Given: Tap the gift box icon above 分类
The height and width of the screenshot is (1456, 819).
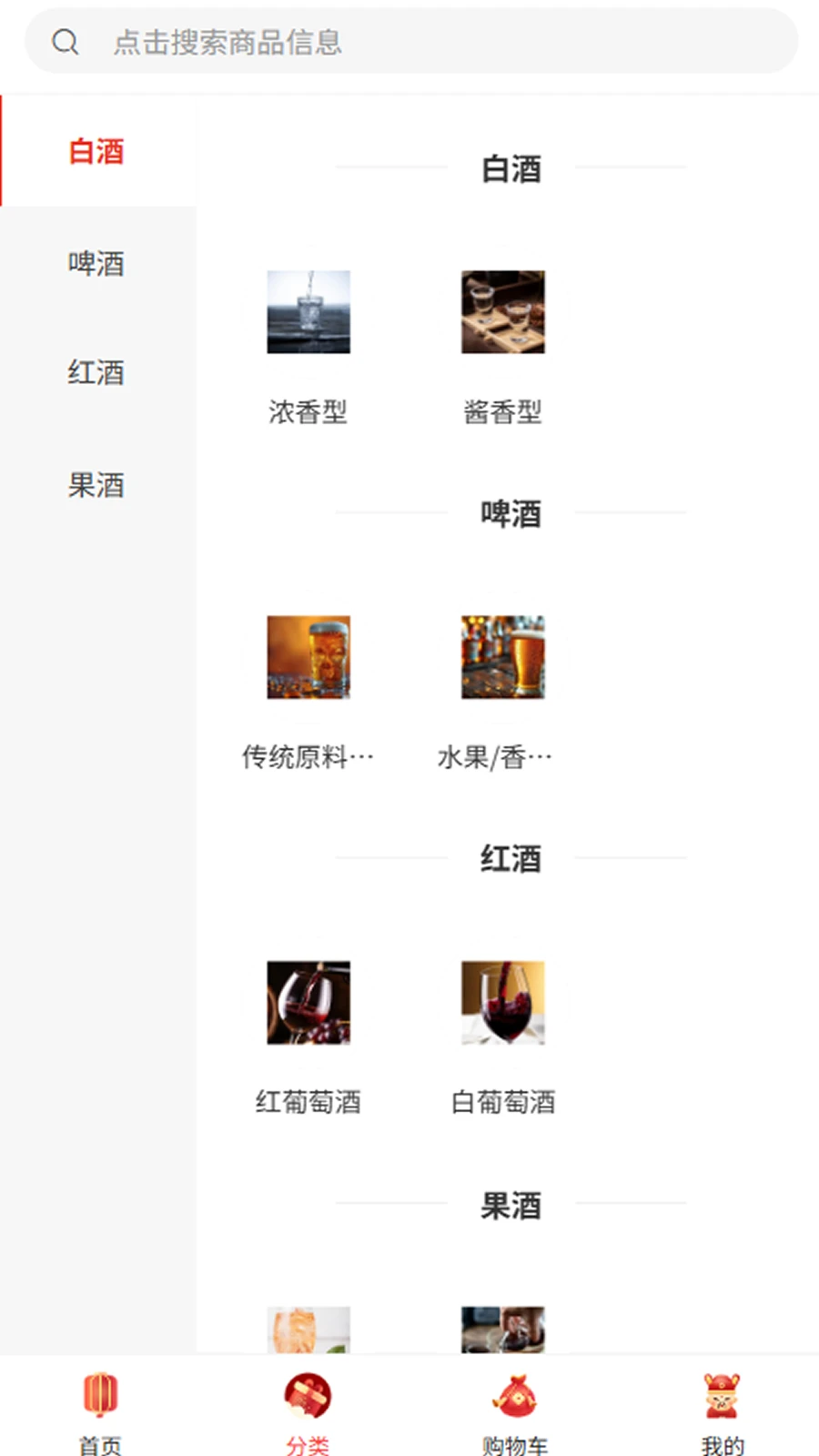Looking at the screenshot, I should [x=307, y=1393].
